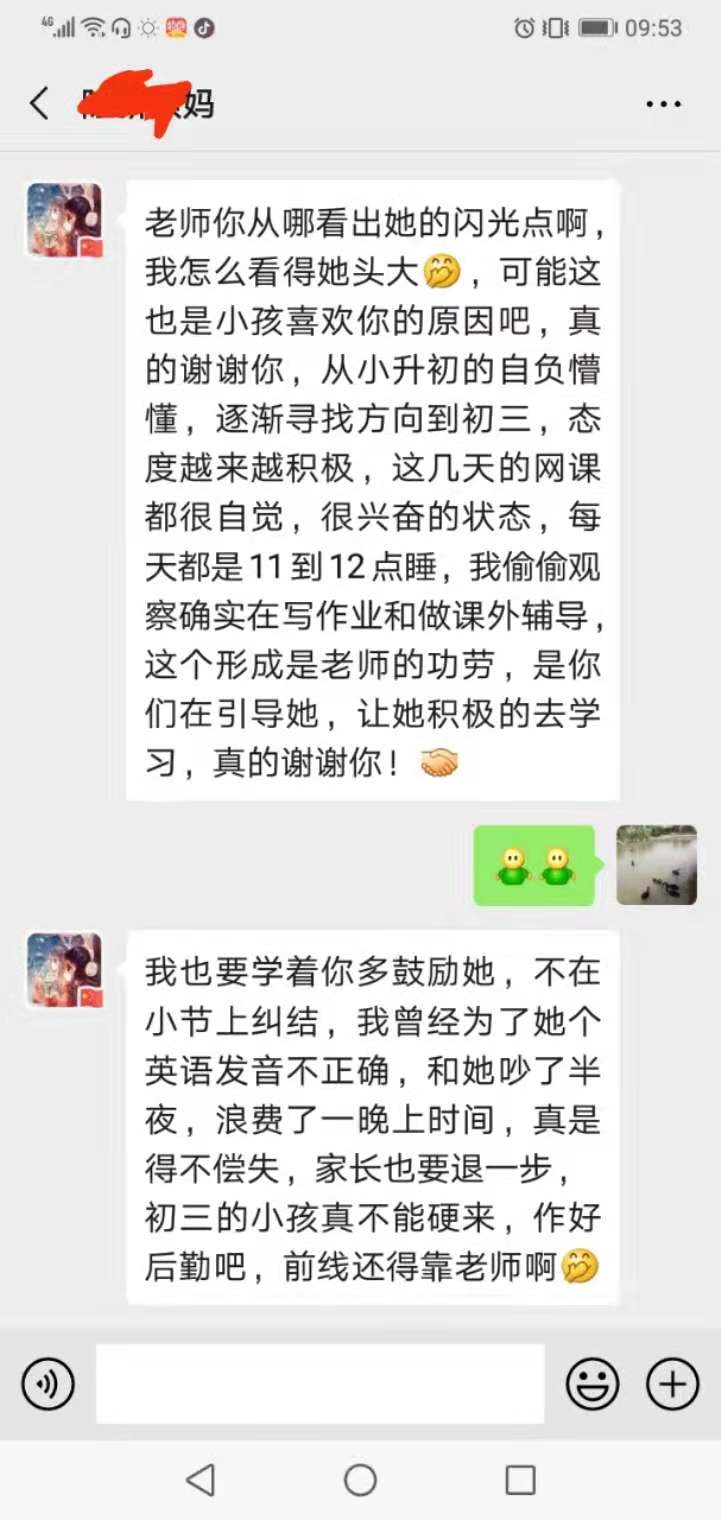The height and width of the screenshot is (1520, 721).
Task: Go back to the chat list
Action: pos(39,103)
